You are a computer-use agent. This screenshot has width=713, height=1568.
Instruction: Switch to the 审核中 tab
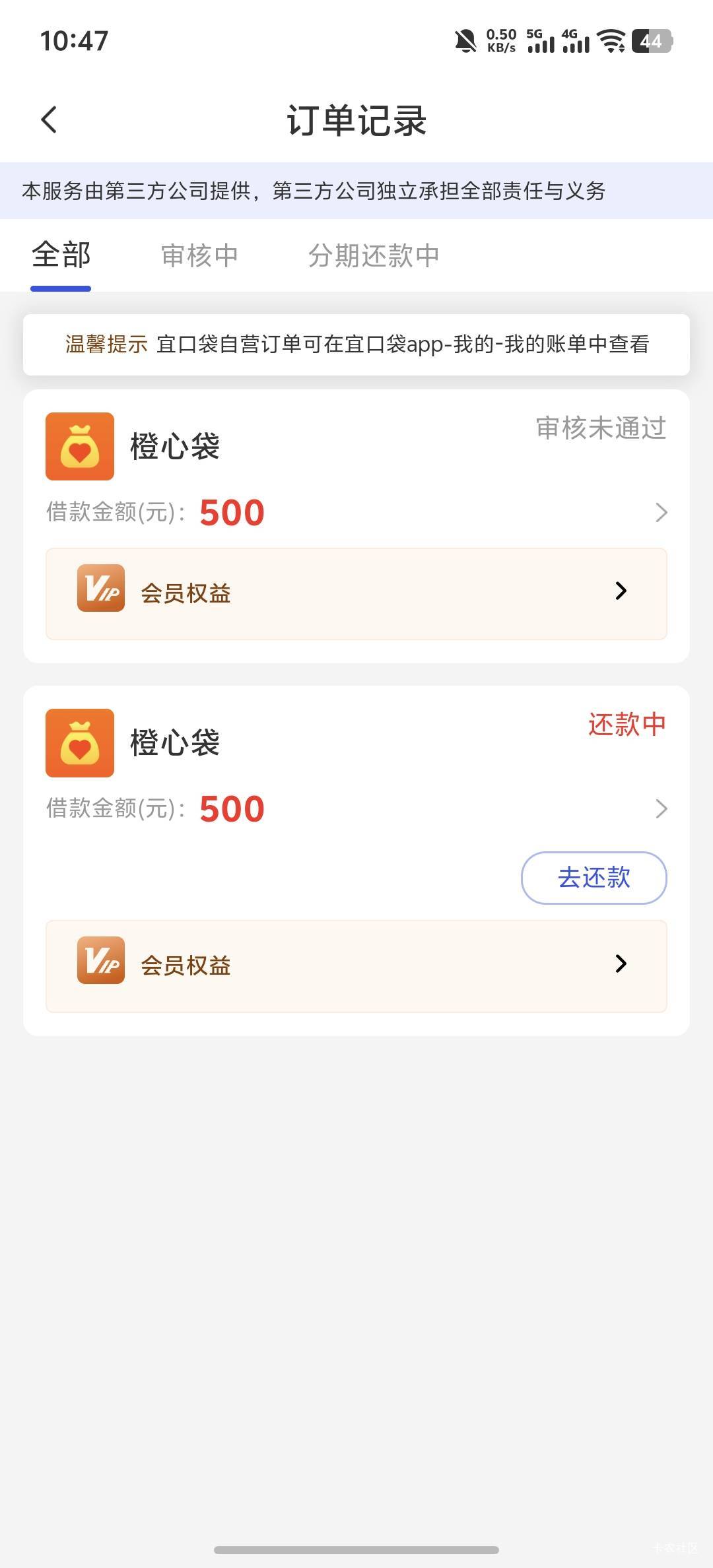pos(199,256)
